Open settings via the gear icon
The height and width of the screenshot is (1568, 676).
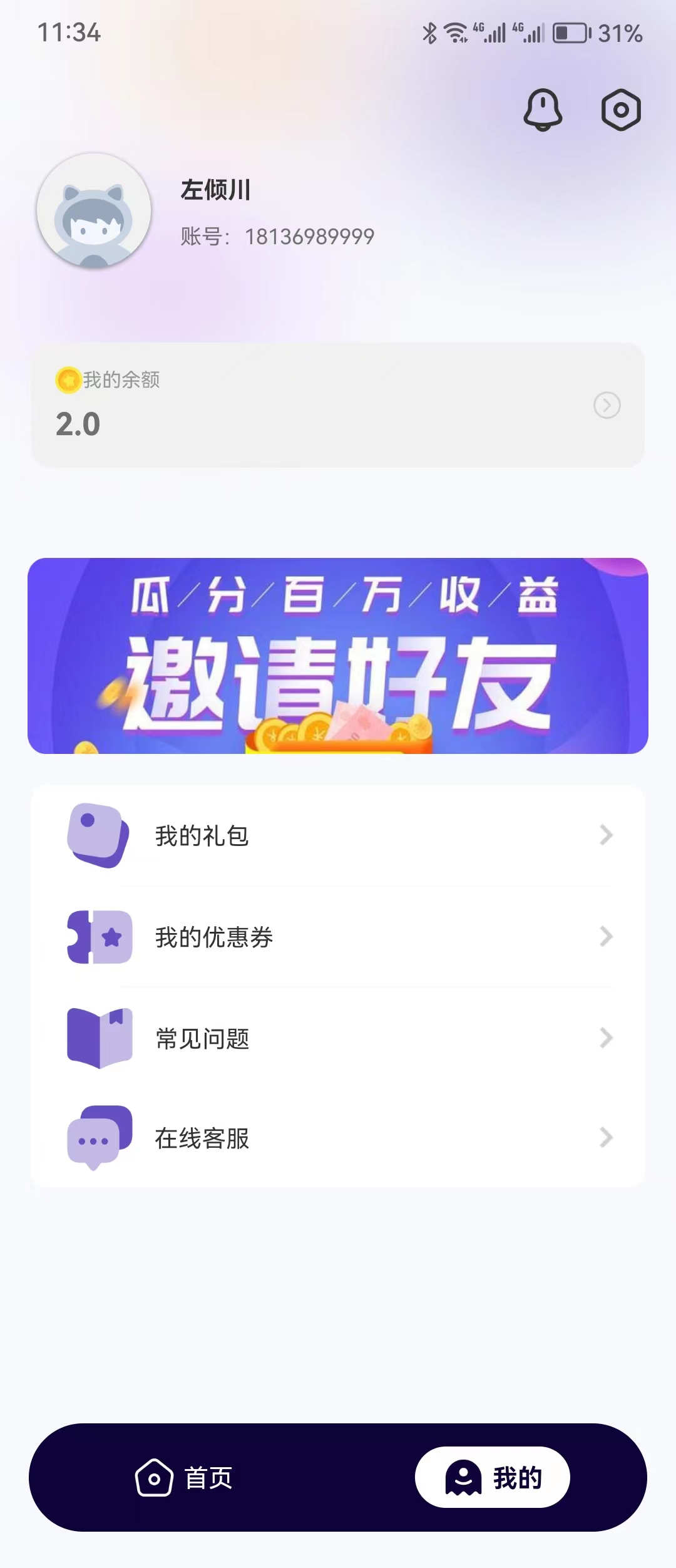click(x=622, y=108)
